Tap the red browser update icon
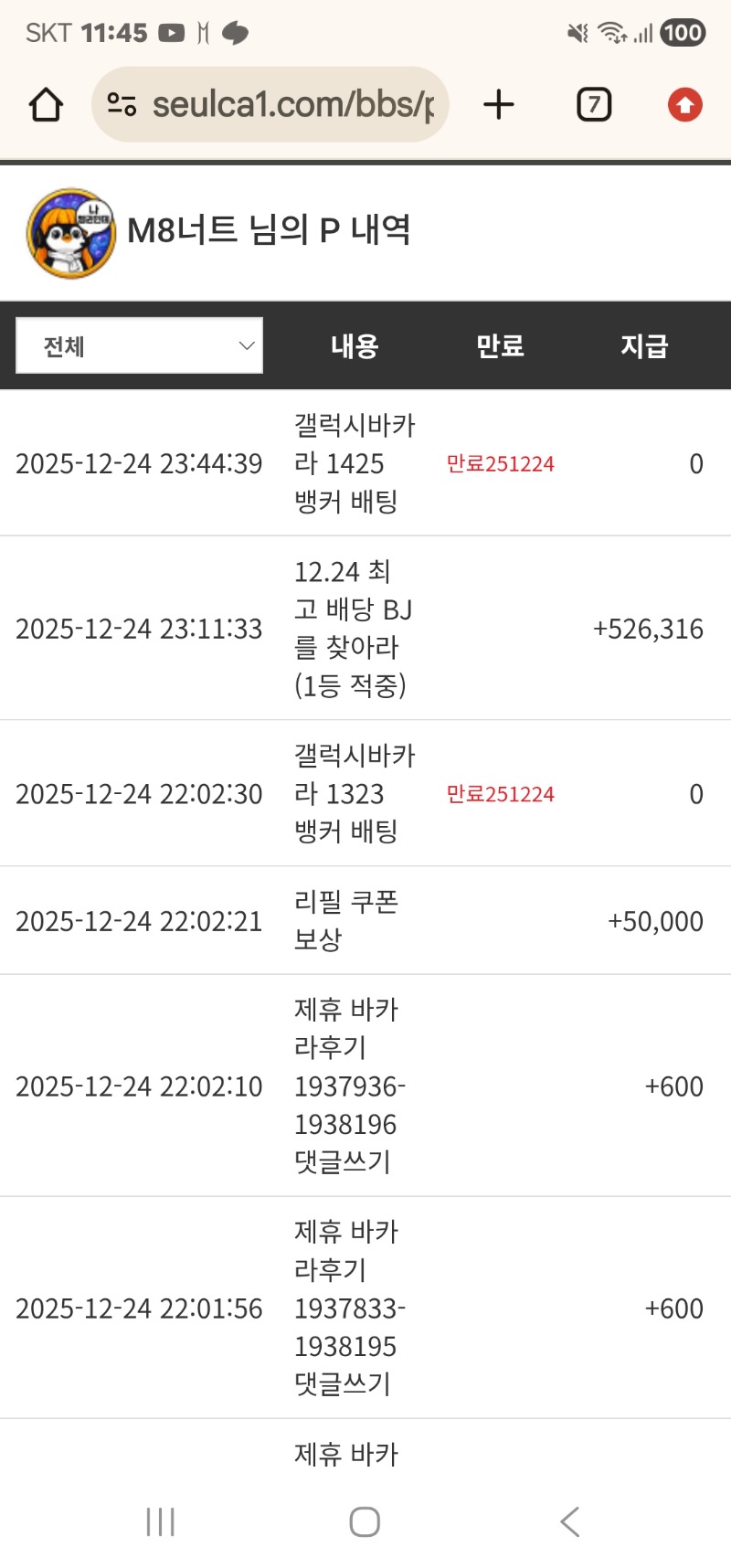This screenshot has width=731, height=1568. 684,105
